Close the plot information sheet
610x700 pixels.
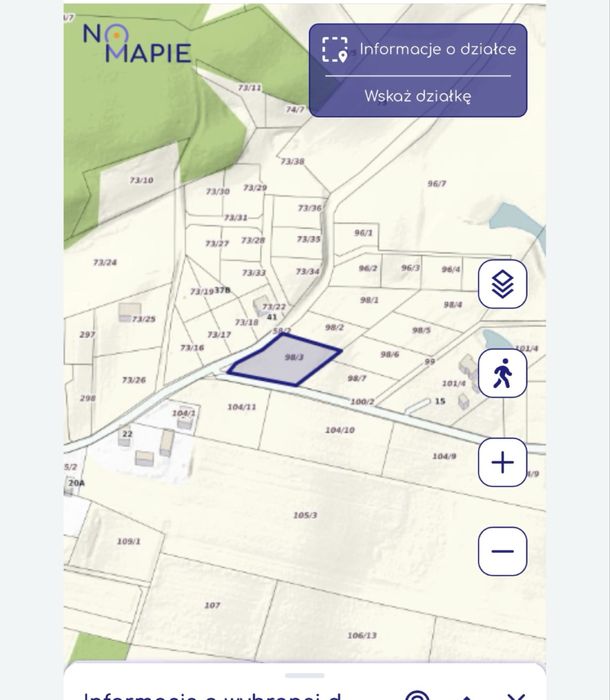(516, 696)
